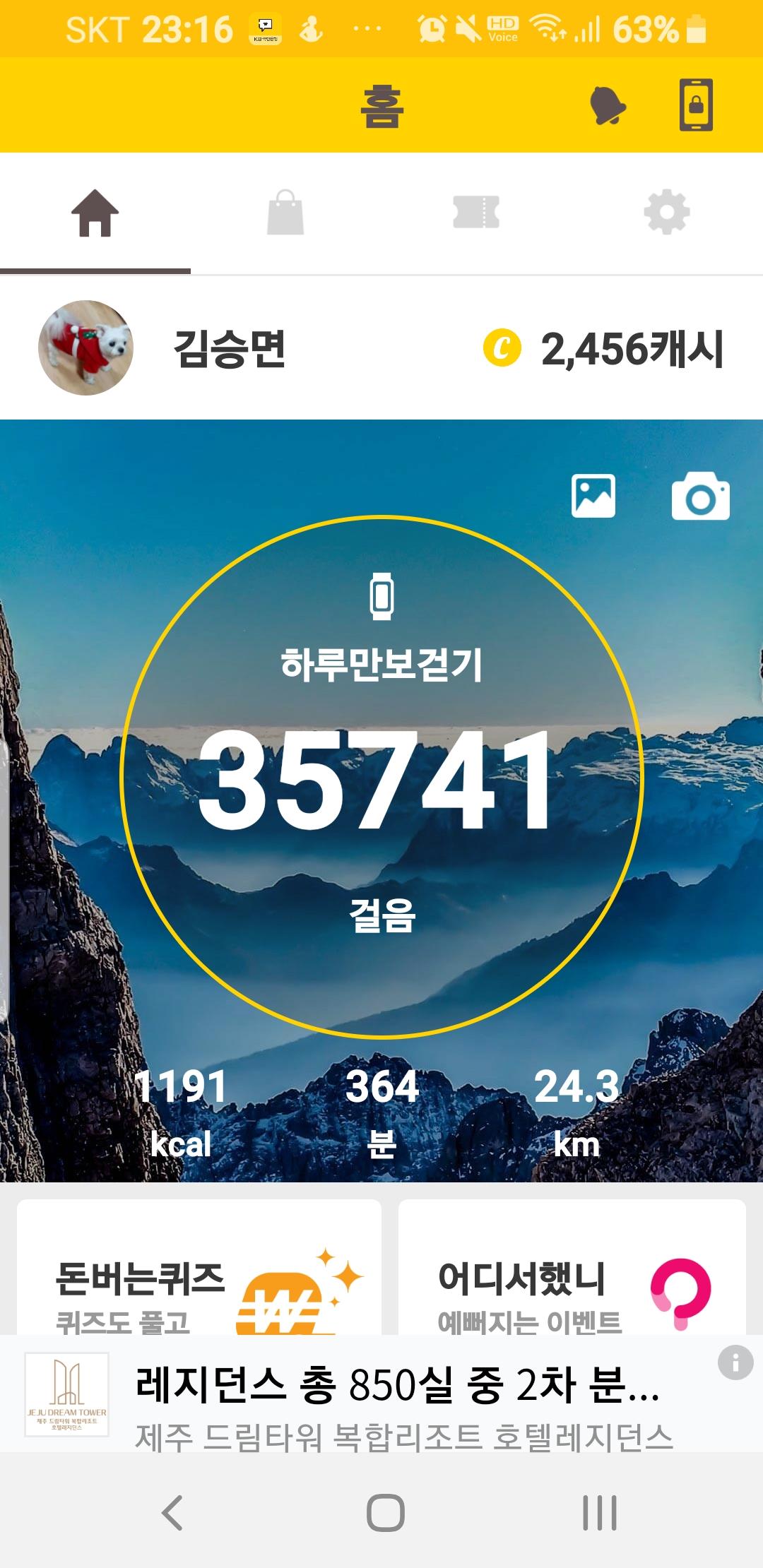763x1568 pixels.
Task: Tap the 하루만보걷기 step counter circle
Action: [x=381, y=777]
